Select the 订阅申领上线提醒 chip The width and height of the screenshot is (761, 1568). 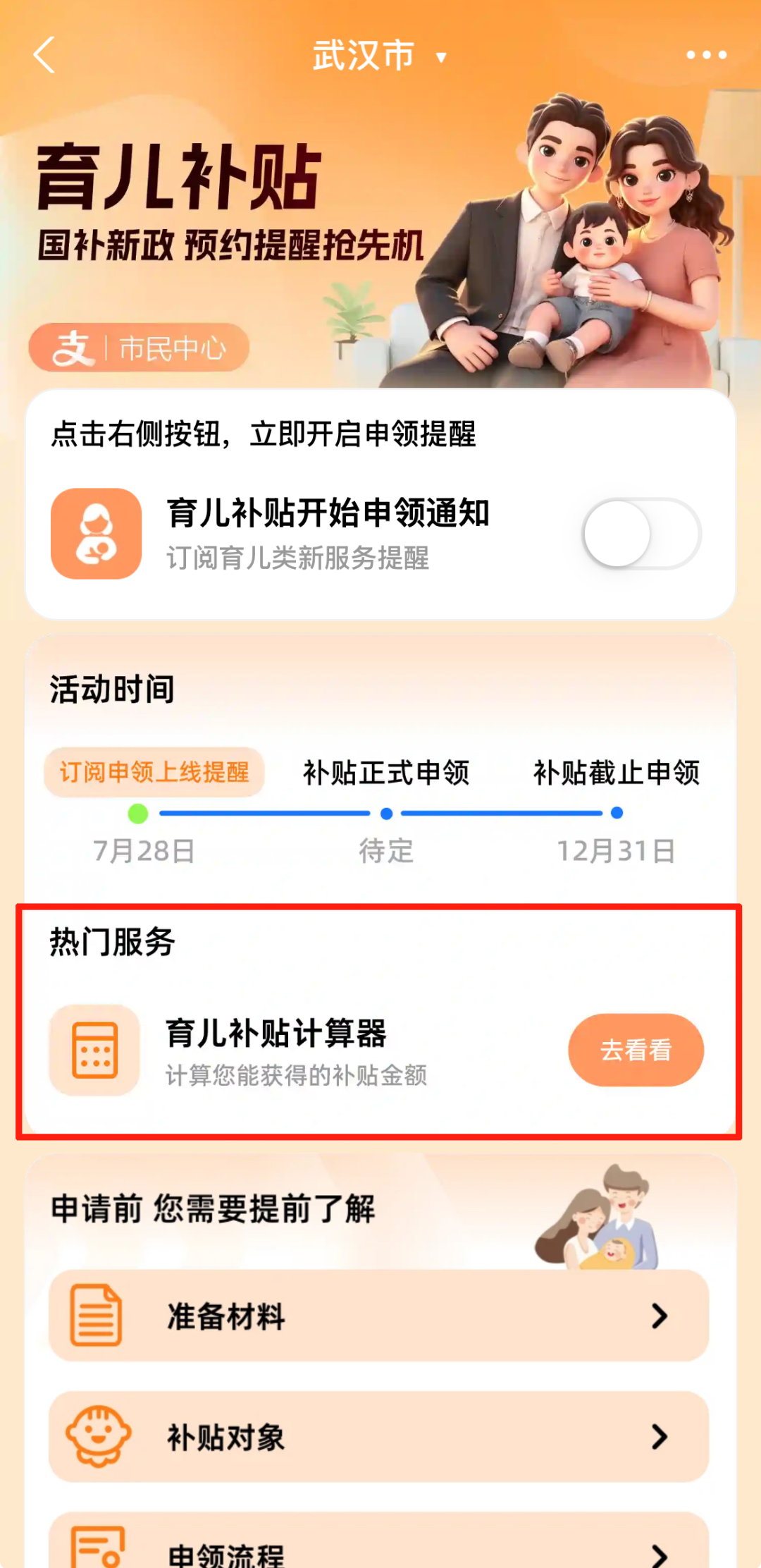(x=154, y=772)
